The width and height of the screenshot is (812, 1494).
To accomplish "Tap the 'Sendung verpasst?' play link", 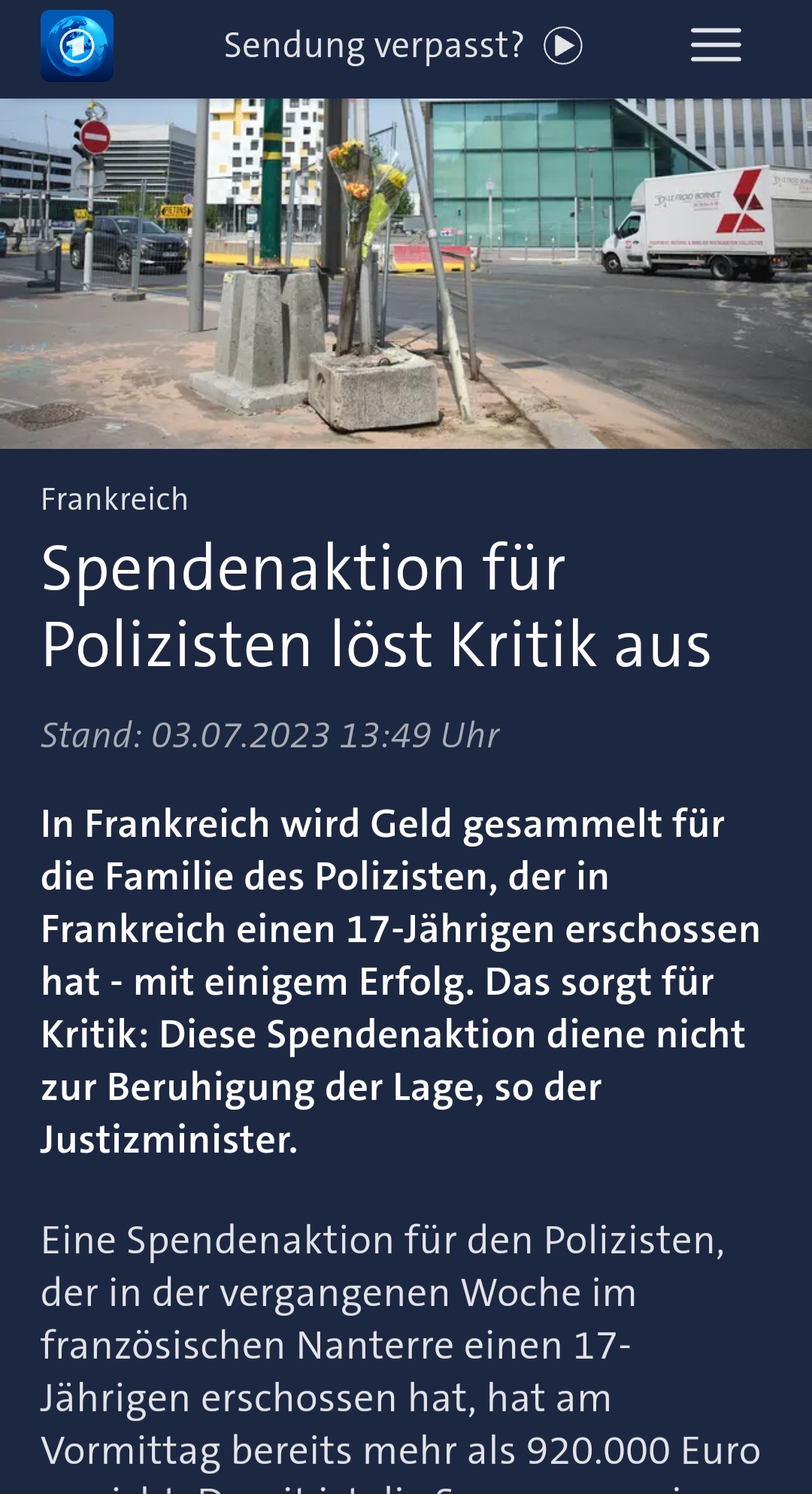I will click(403, 46).
